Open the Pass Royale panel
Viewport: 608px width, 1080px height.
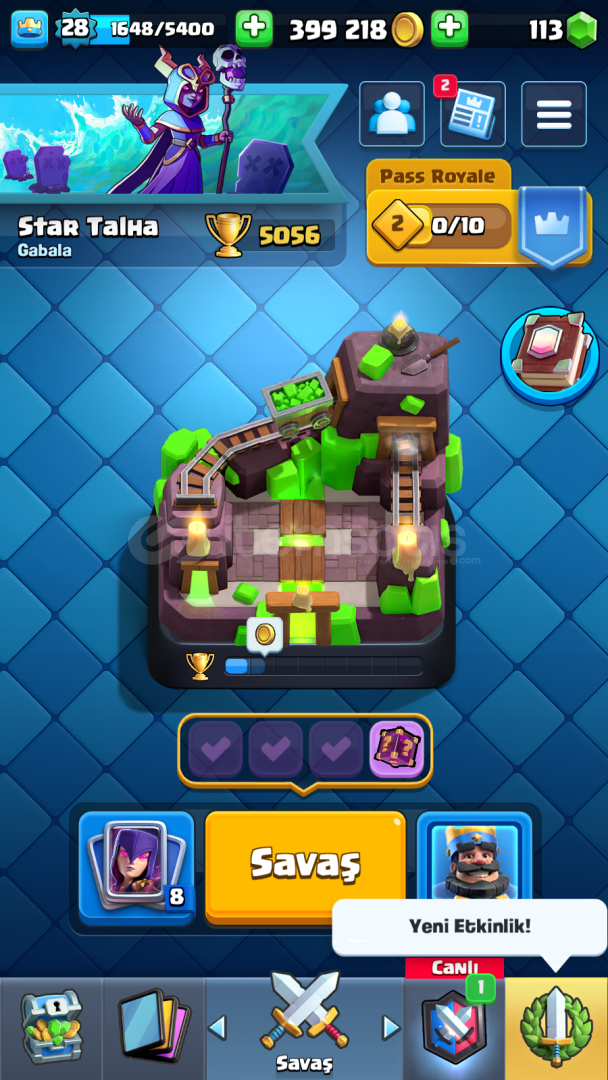[x=479, y=215]
